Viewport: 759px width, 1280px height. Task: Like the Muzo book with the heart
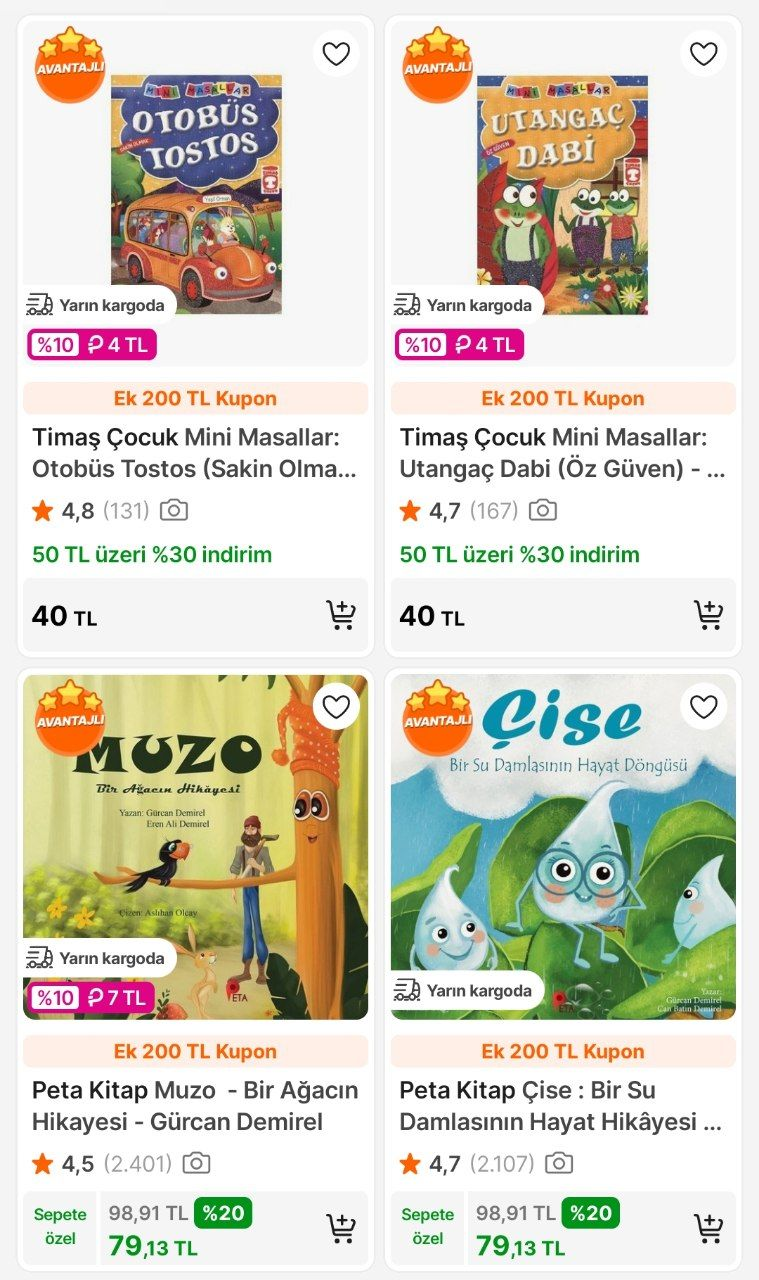(x=336, y=707)
